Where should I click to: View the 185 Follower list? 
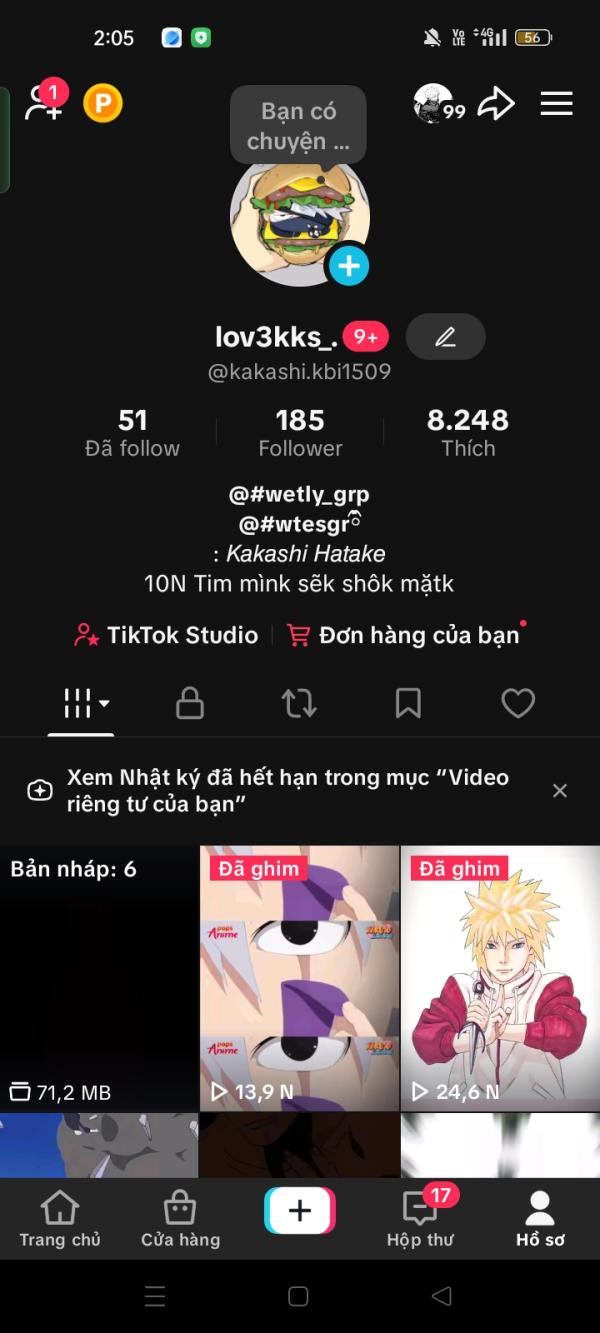click(300, 432)
